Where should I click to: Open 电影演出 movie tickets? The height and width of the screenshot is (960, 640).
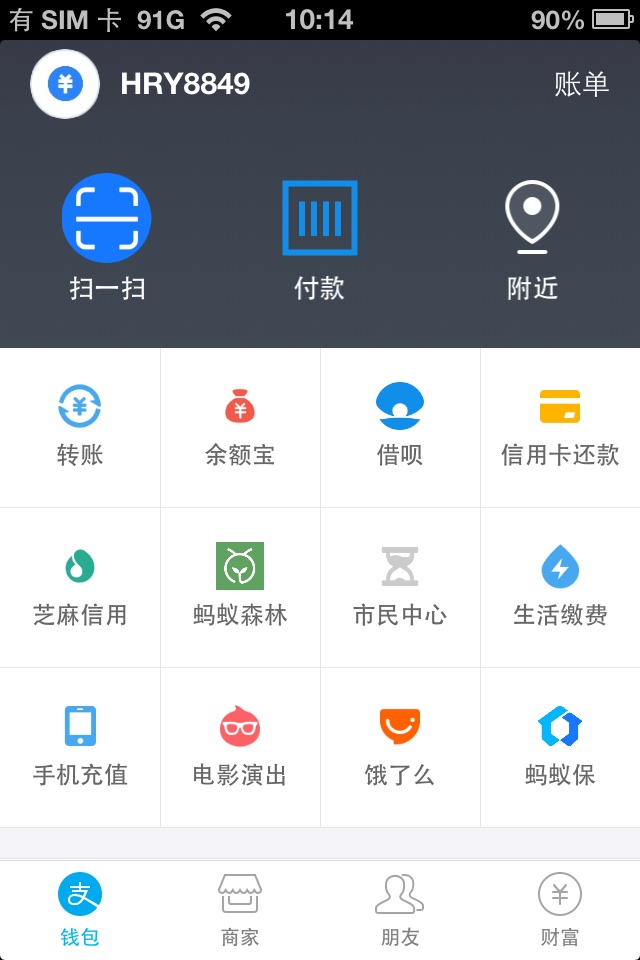click(240, 747)
